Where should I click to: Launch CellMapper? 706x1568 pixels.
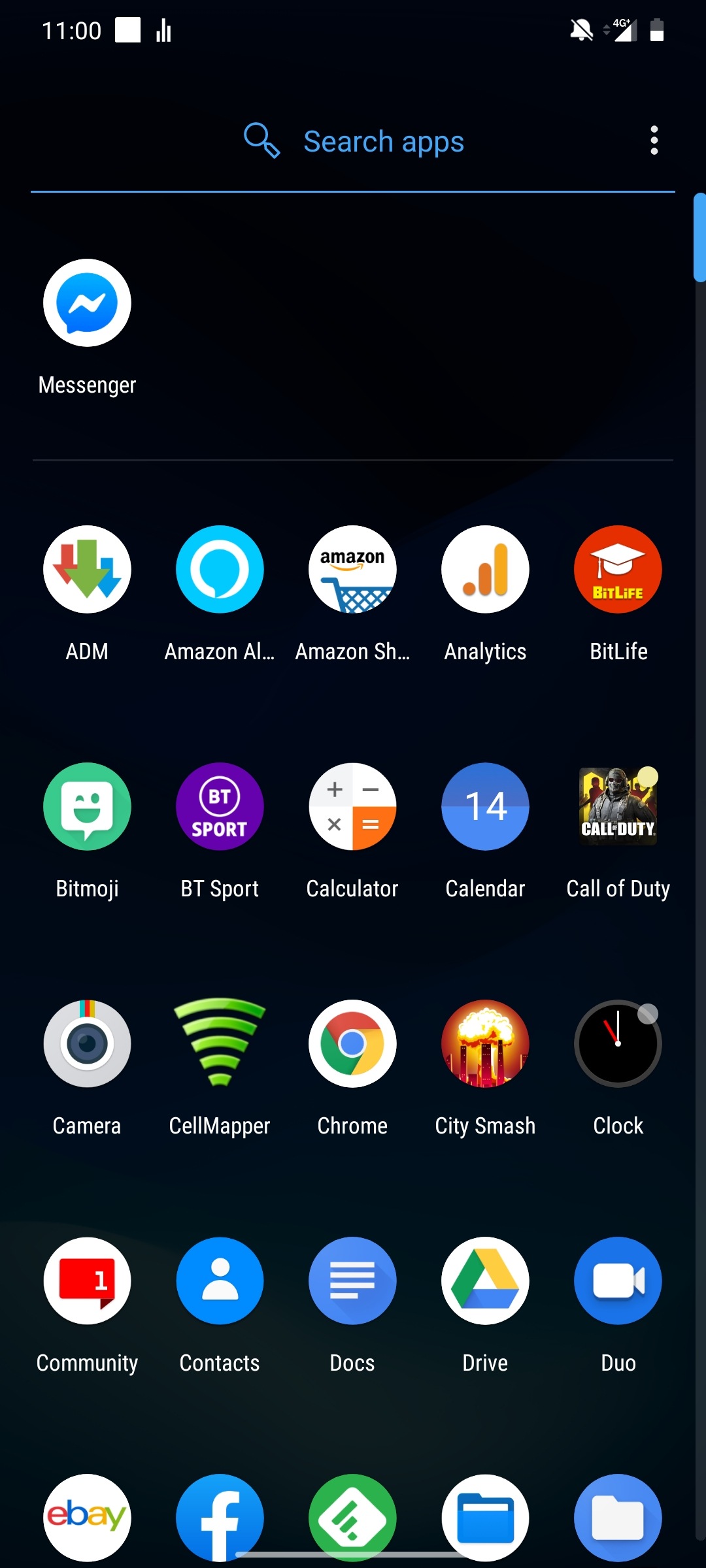point(220,1044)
